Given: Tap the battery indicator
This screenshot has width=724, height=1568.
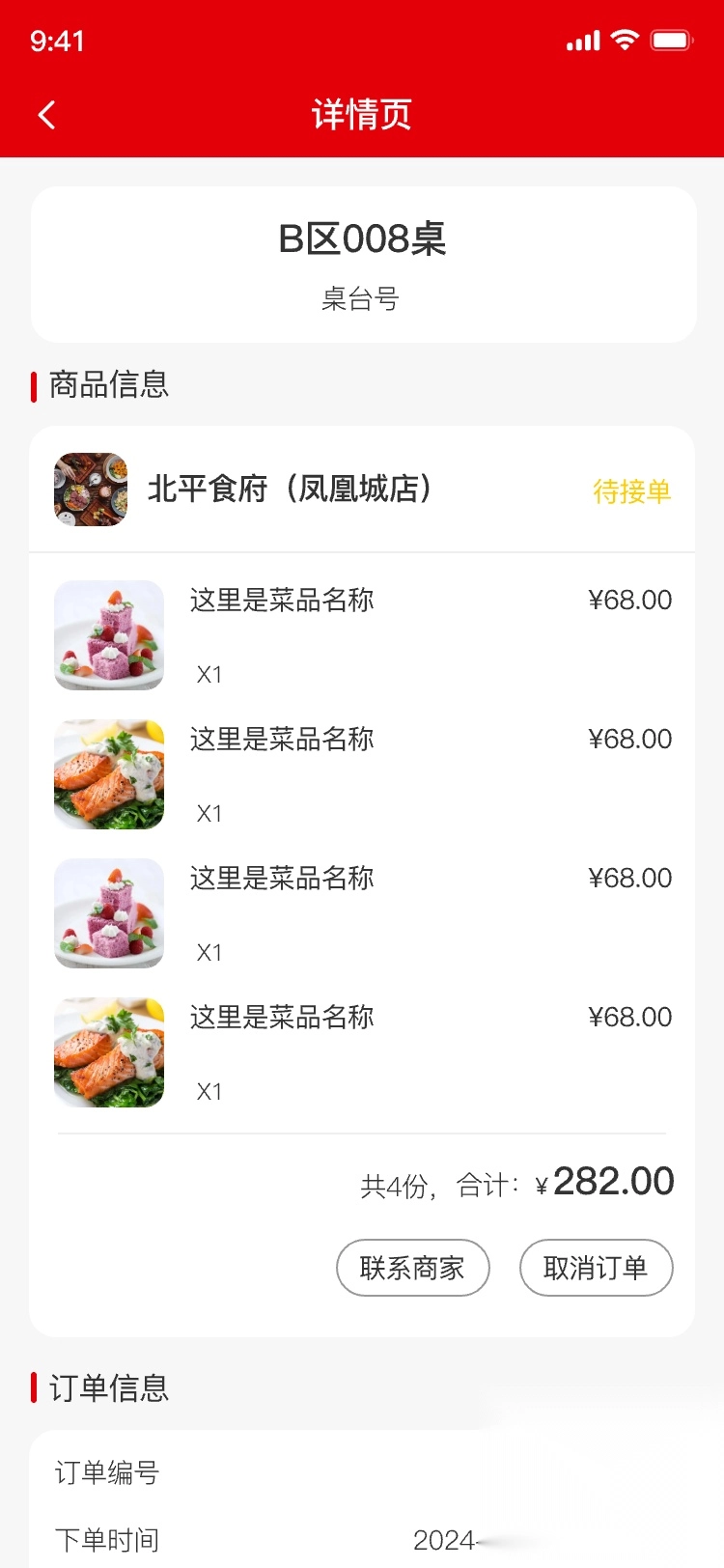Looking at the screenshot, I should pos(668,41).
